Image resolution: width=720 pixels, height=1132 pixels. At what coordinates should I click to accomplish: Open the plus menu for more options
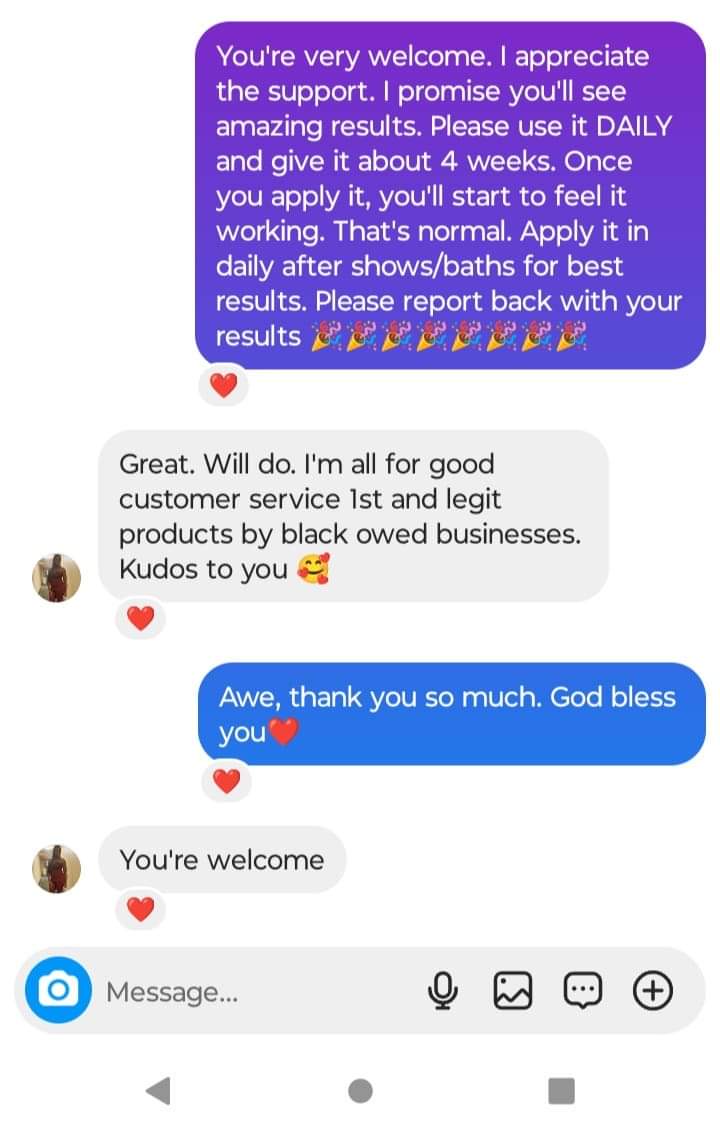click(x=653, y=991)
